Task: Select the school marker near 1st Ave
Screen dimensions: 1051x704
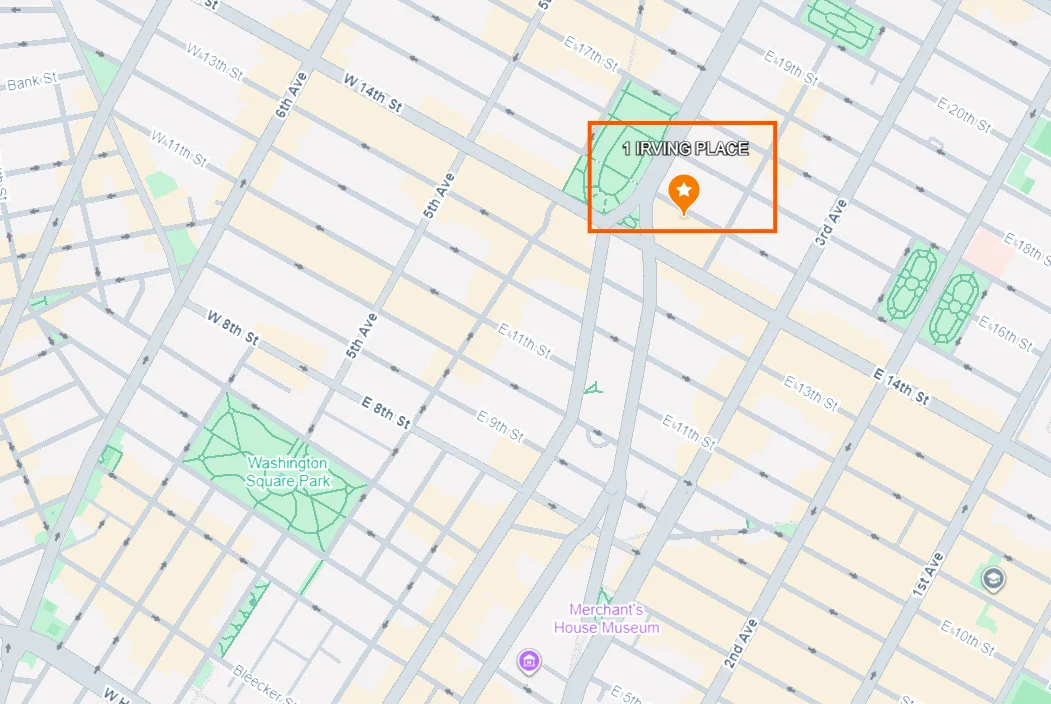Action: 992,578
